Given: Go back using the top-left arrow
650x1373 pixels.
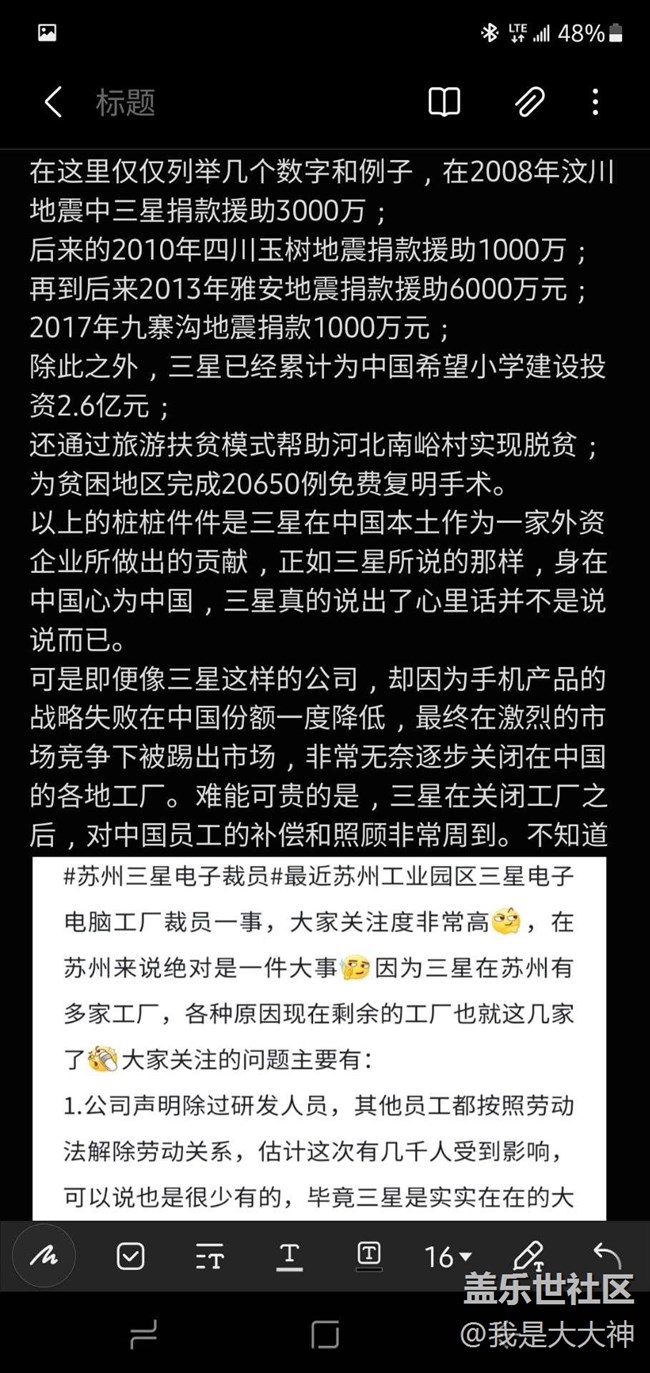Looking at the screenshot, I should [x=53, y=102].
